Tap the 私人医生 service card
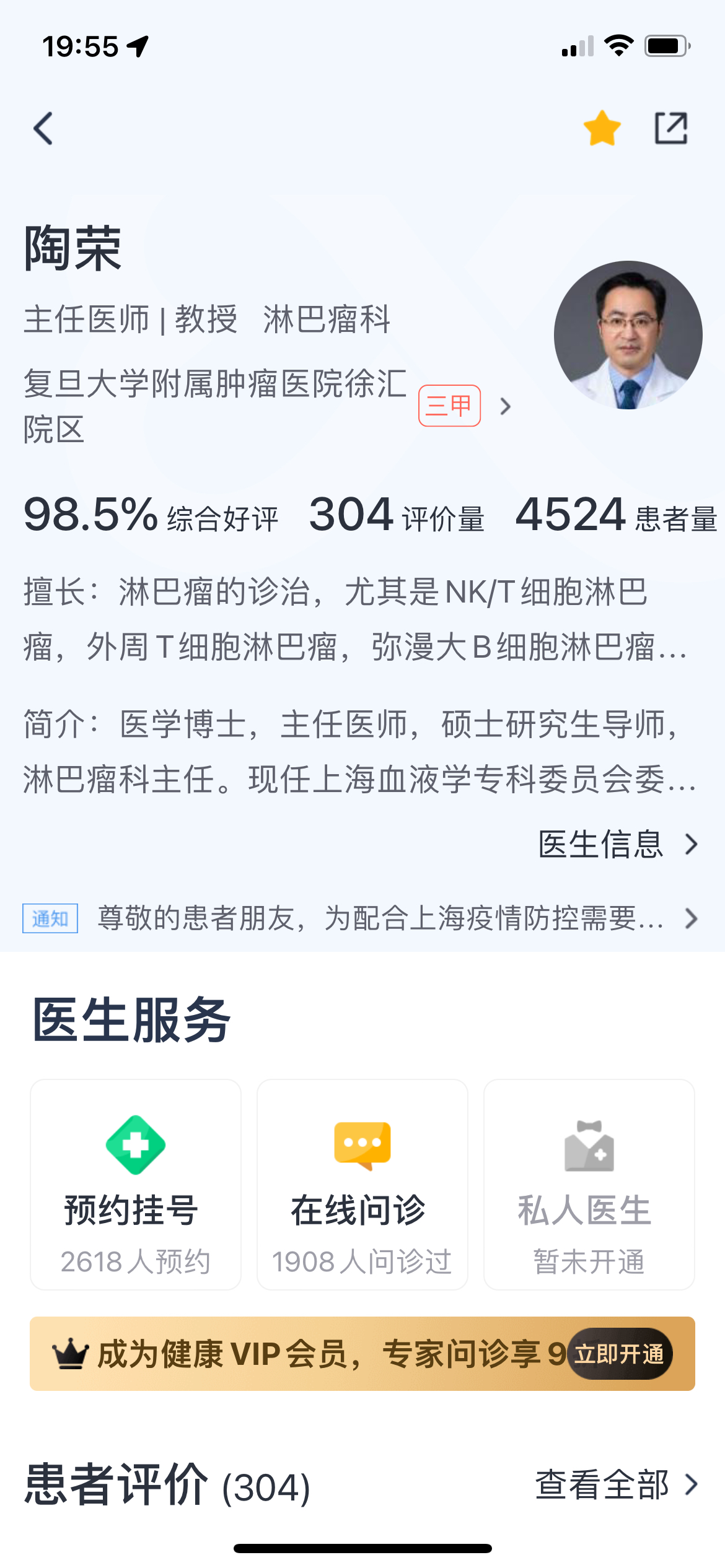The height and width of the screenshot is (1568, 725). [589, 1184]
